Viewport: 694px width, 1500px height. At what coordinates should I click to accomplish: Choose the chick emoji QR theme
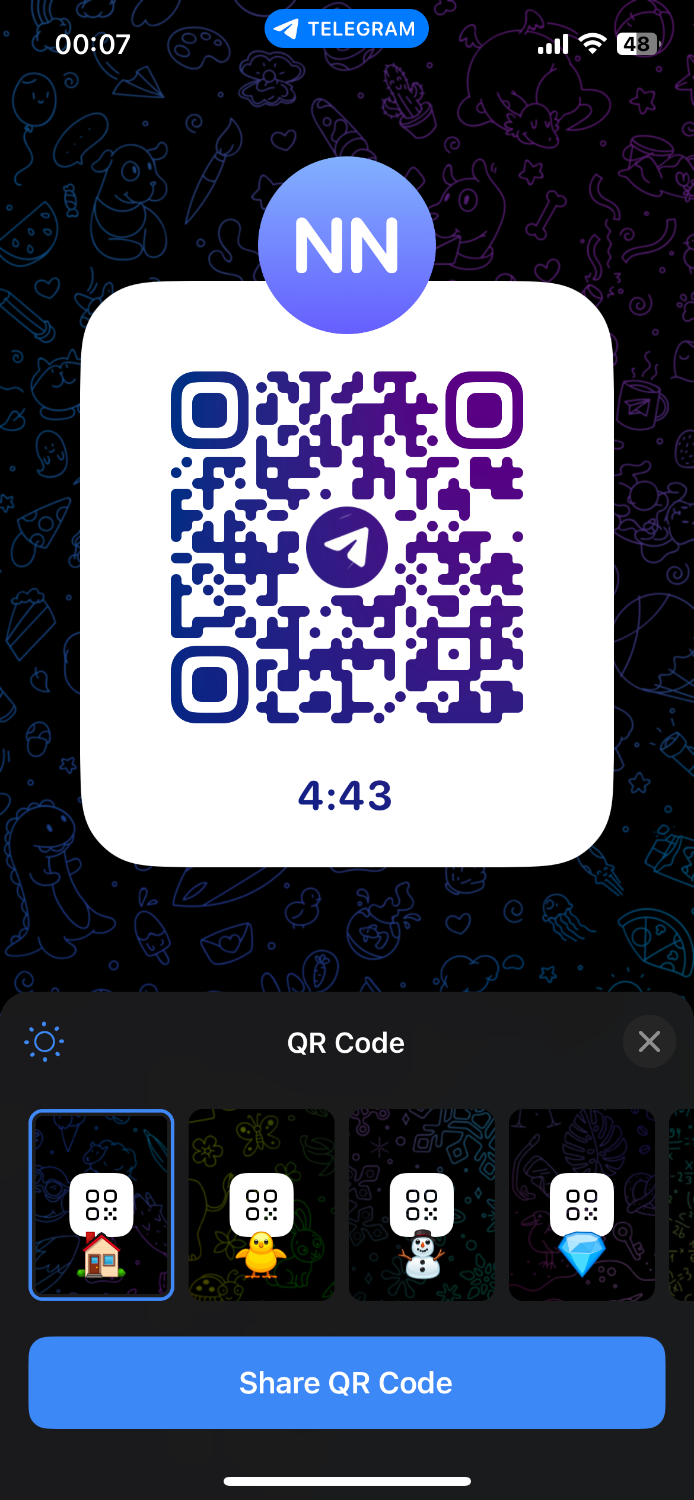click(261, 1205)
